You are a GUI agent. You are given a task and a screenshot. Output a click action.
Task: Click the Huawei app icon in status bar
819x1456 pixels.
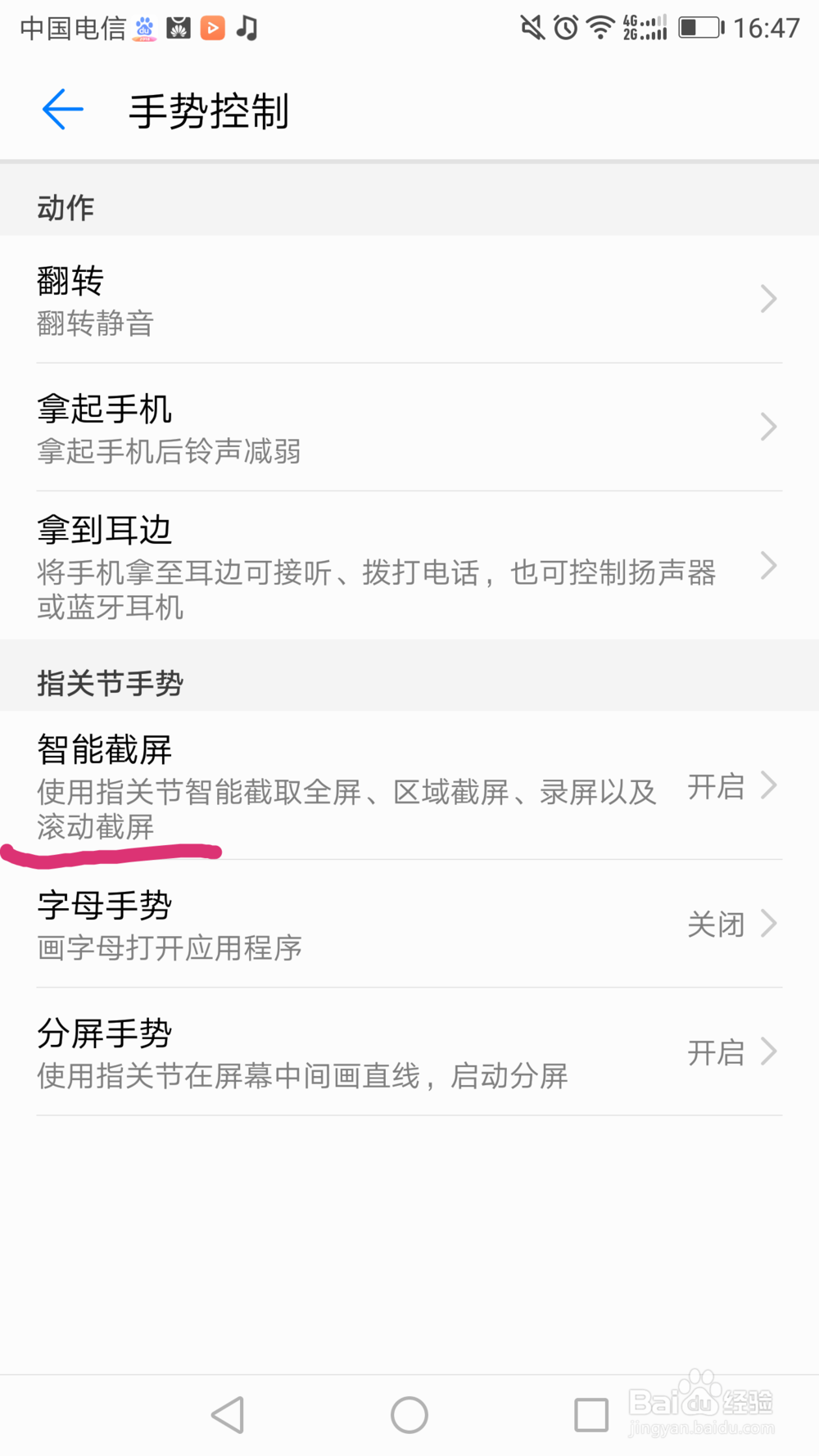[179, 27]
